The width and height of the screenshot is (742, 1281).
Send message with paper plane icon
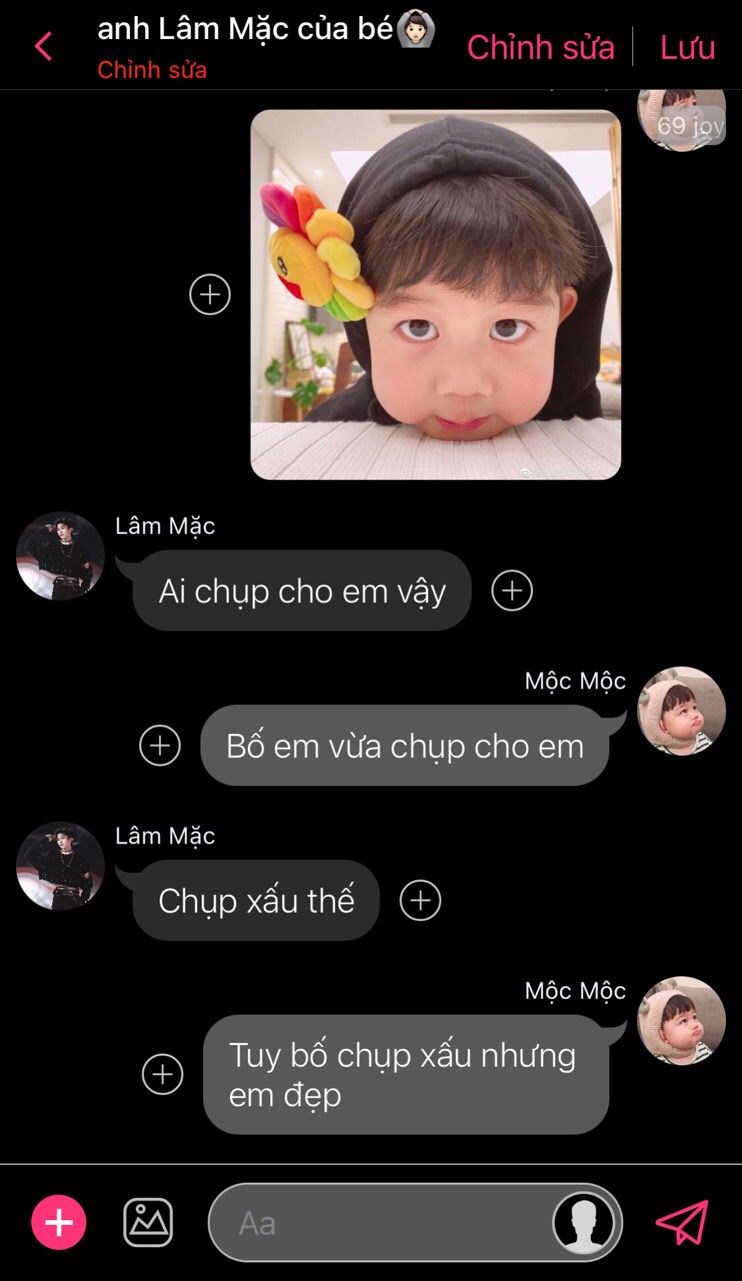tap(682, 1222)
